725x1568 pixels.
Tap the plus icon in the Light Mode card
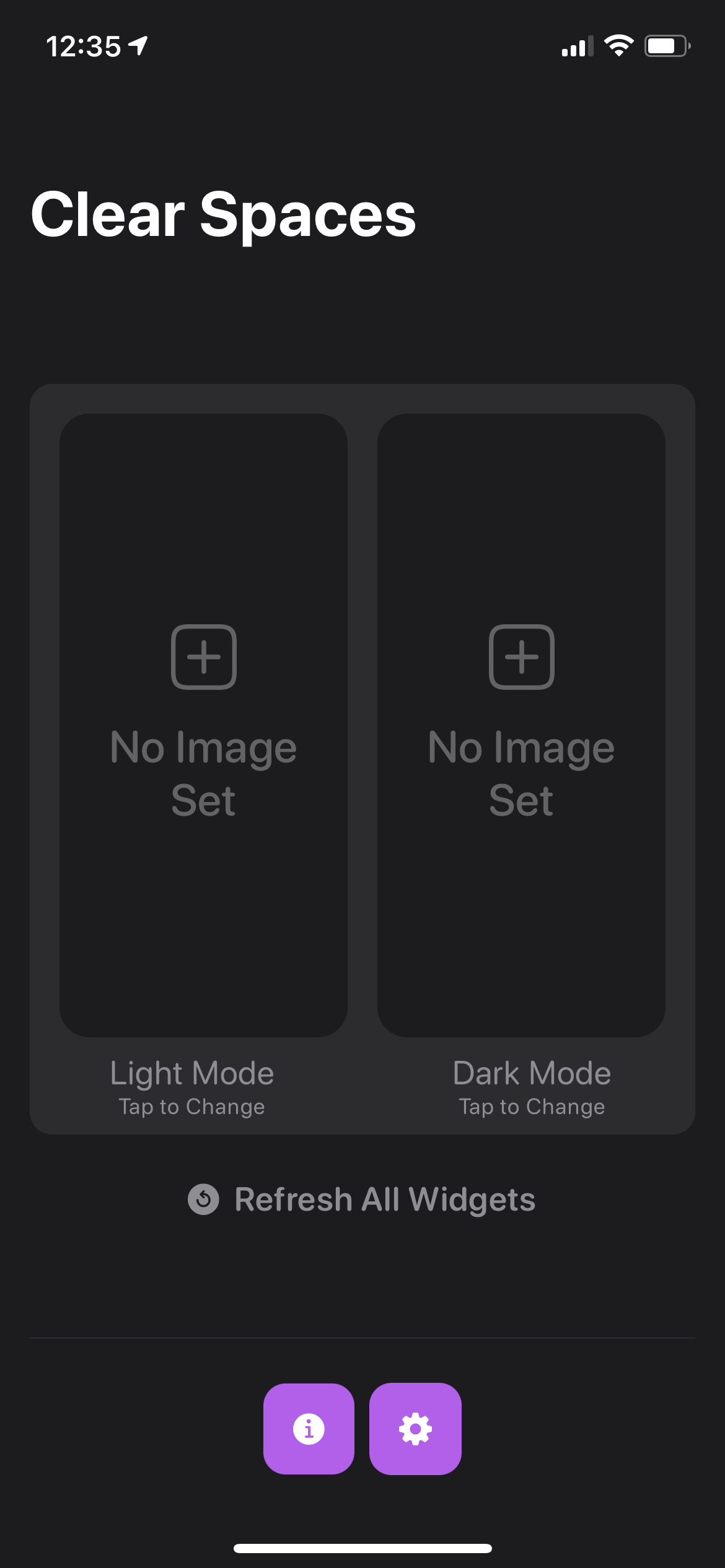pos(203,657)
